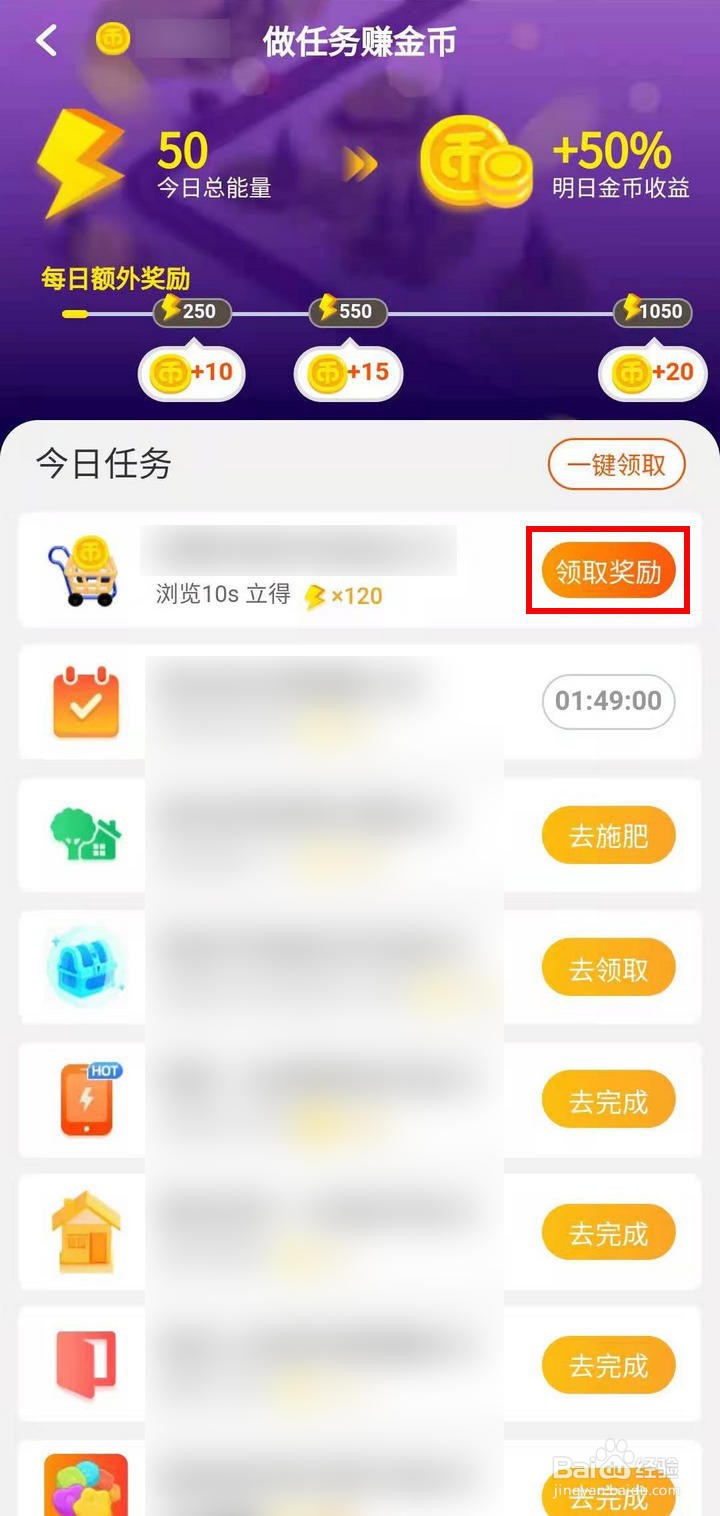Image resolution: width=720 pixels, height=1516 pixels.
Task: Open the blue treasure chest task icon
Action: point(82,967)
